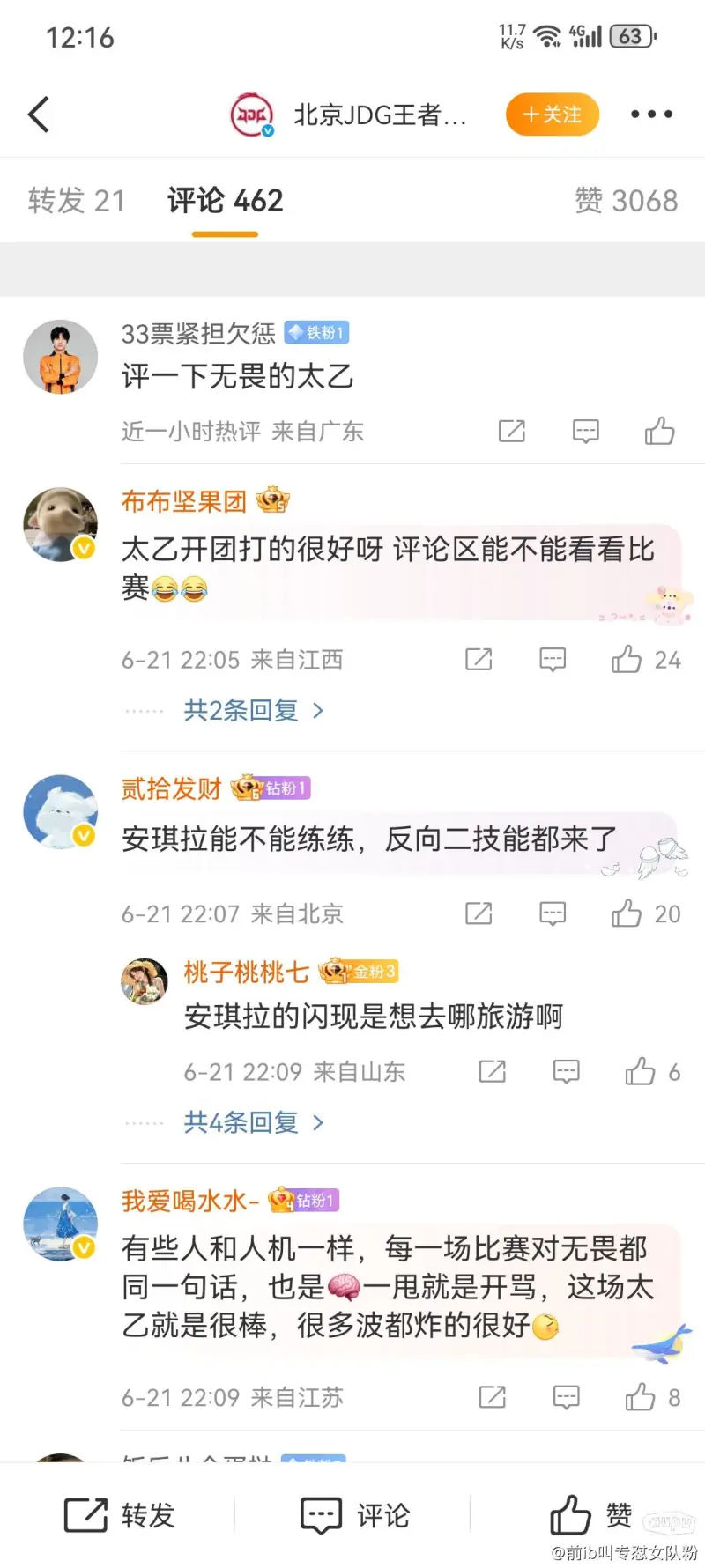Tap 评论 in the bottom bar
The height and width of the screenshot is (1568, 705).
(x=354, y=1515)
